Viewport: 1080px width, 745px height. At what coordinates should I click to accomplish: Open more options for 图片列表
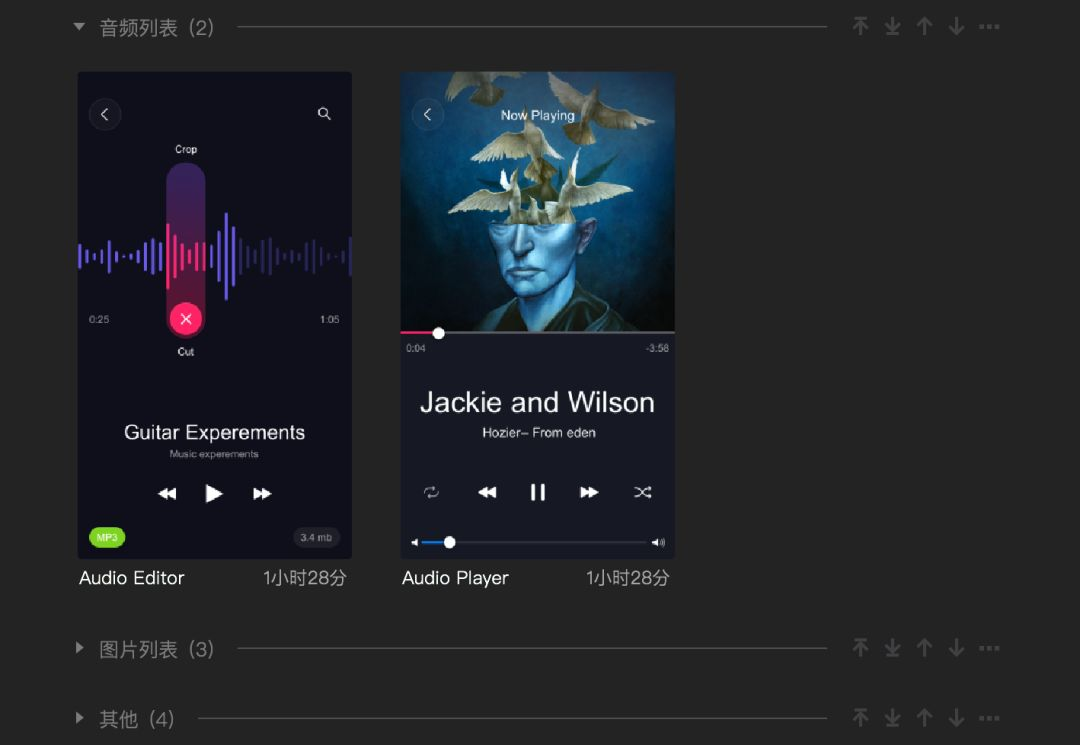tap(989, 648)
